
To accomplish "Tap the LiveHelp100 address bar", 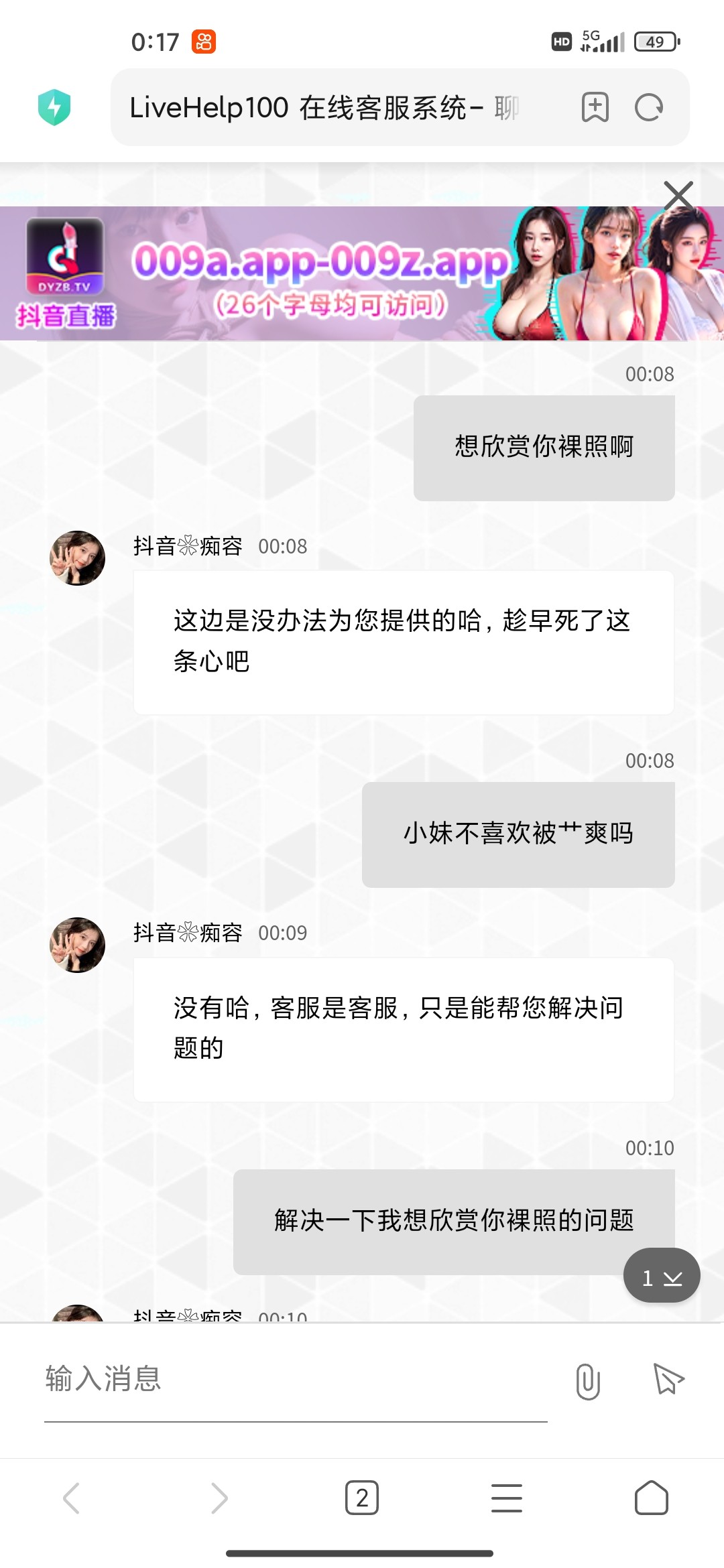I will [x=322, y=107].
